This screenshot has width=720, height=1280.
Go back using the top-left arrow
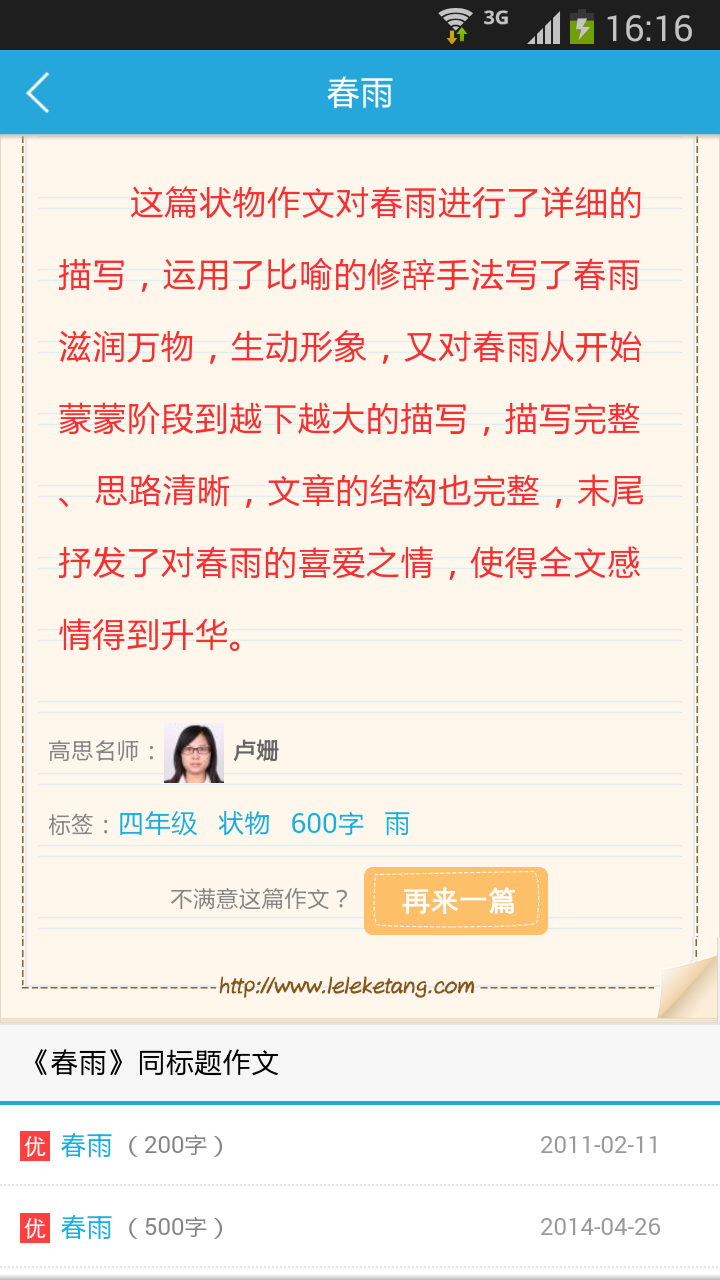pos(38,93)
